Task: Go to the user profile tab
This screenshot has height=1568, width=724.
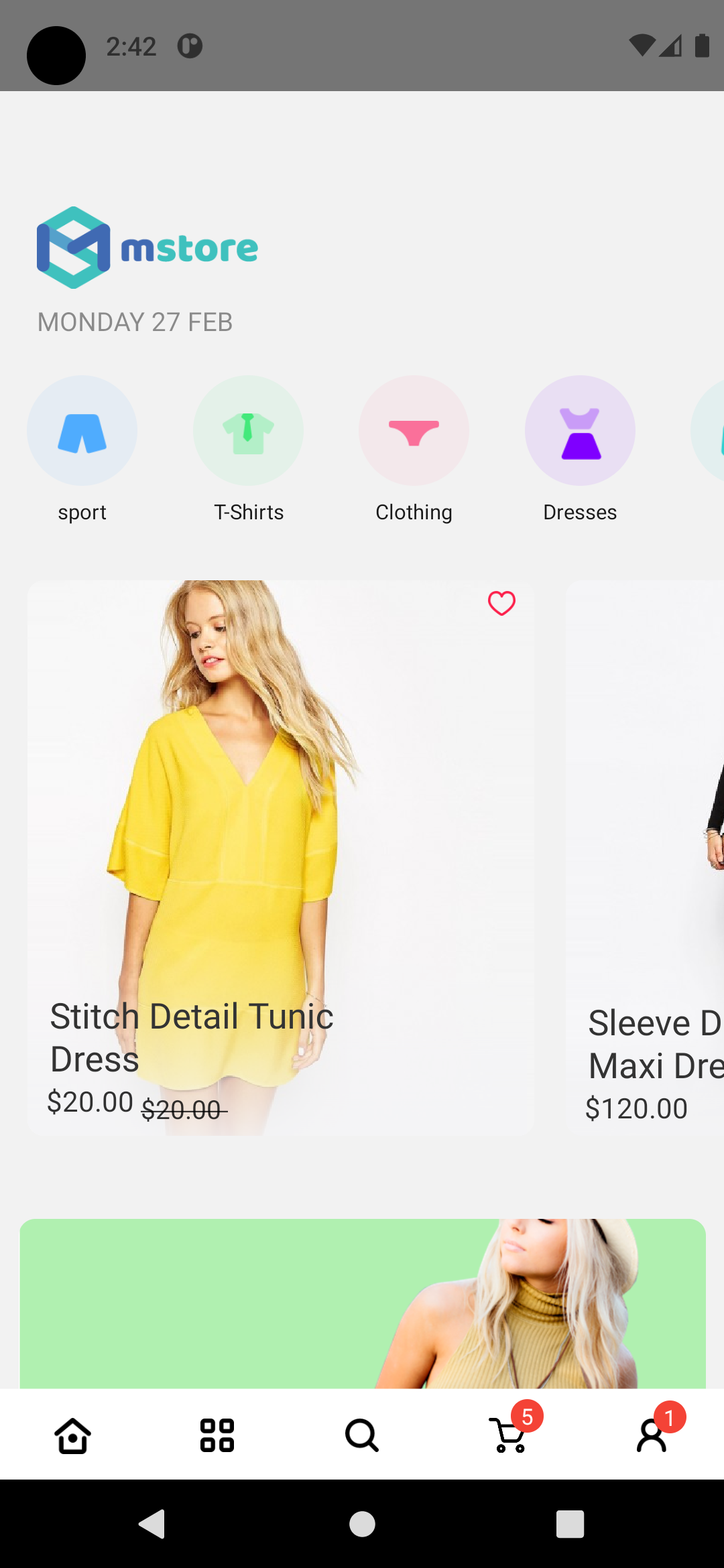Action: tap(652, 1435)
